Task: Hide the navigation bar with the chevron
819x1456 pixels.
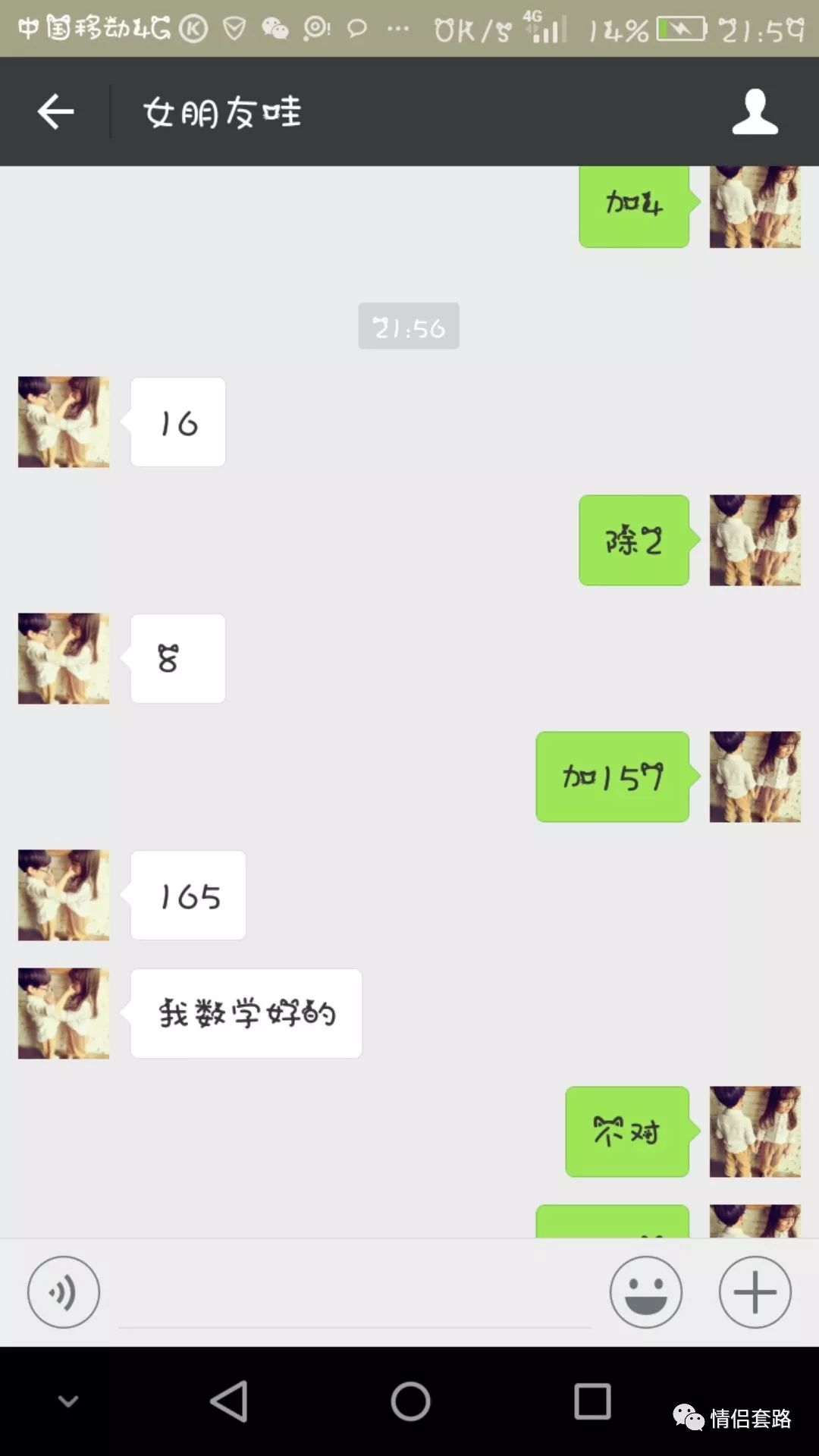Action: [x=68, y=1401]
